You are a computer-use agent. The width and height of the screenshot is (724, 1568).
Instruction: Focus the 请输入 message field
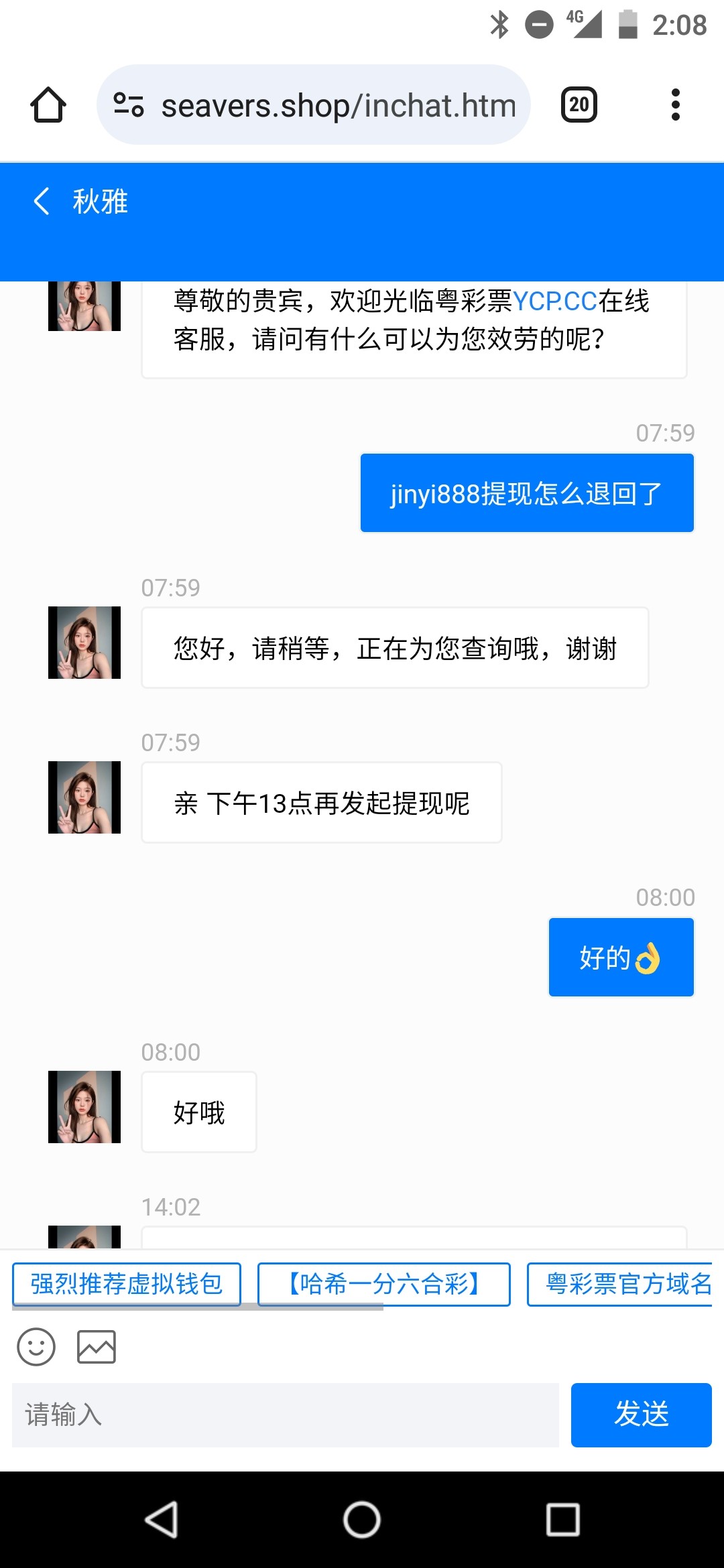285,1415
